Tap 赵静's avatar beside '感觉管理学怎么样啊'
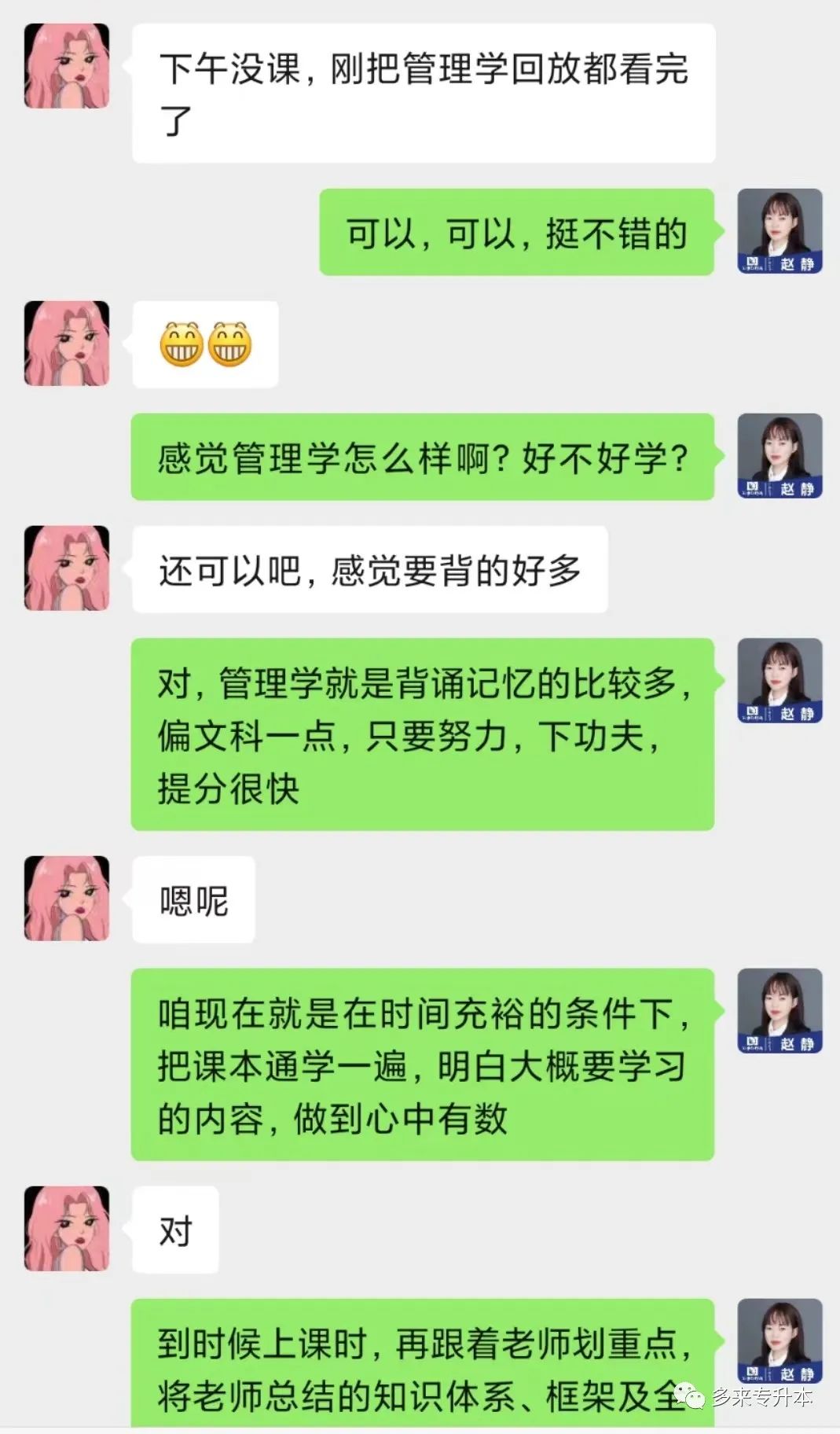This screenshot has width=840, height=1434. 779,456
